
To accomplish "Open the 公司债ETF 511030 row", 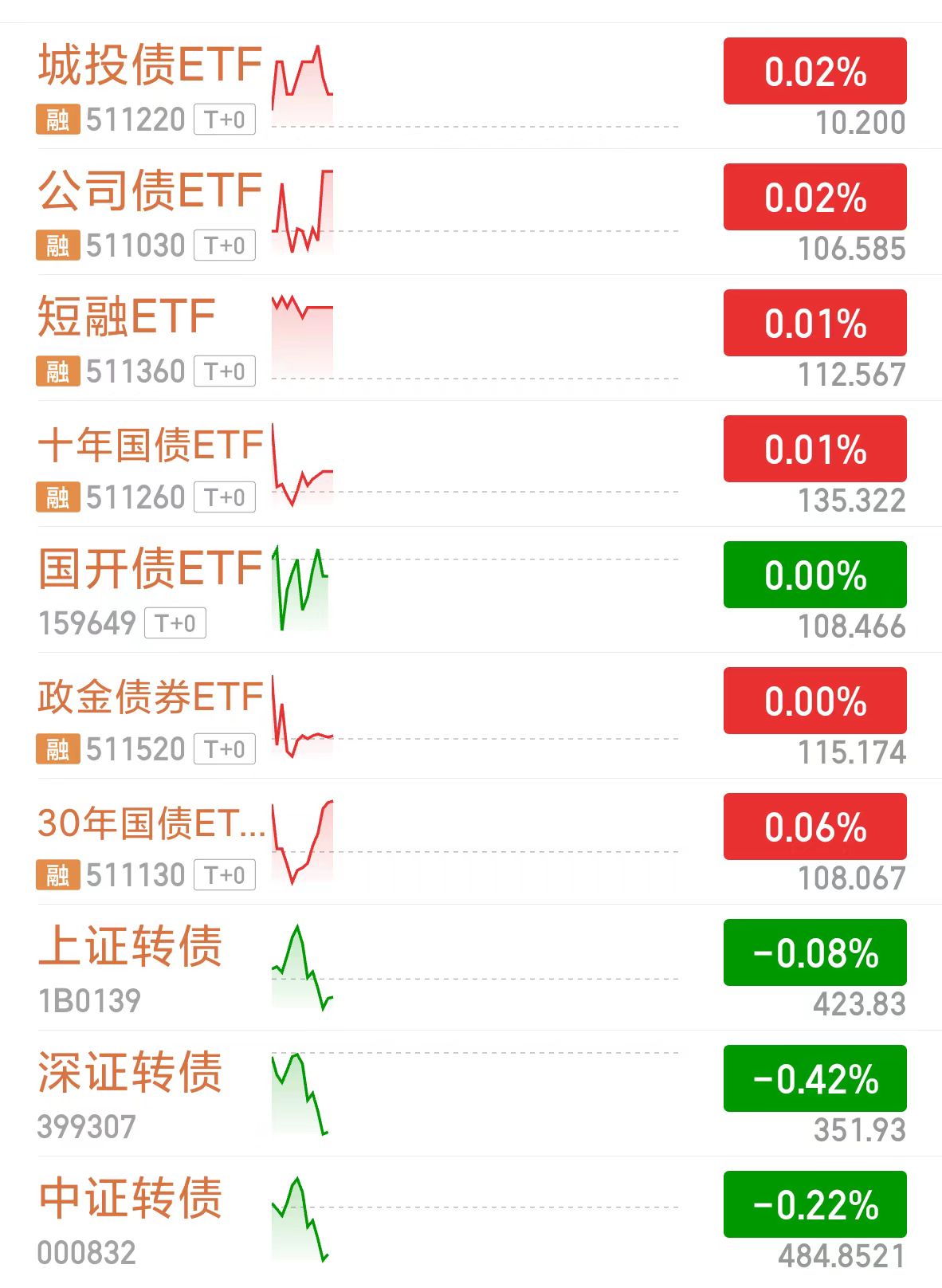I will pyautogui.click(x=471, y=212).
